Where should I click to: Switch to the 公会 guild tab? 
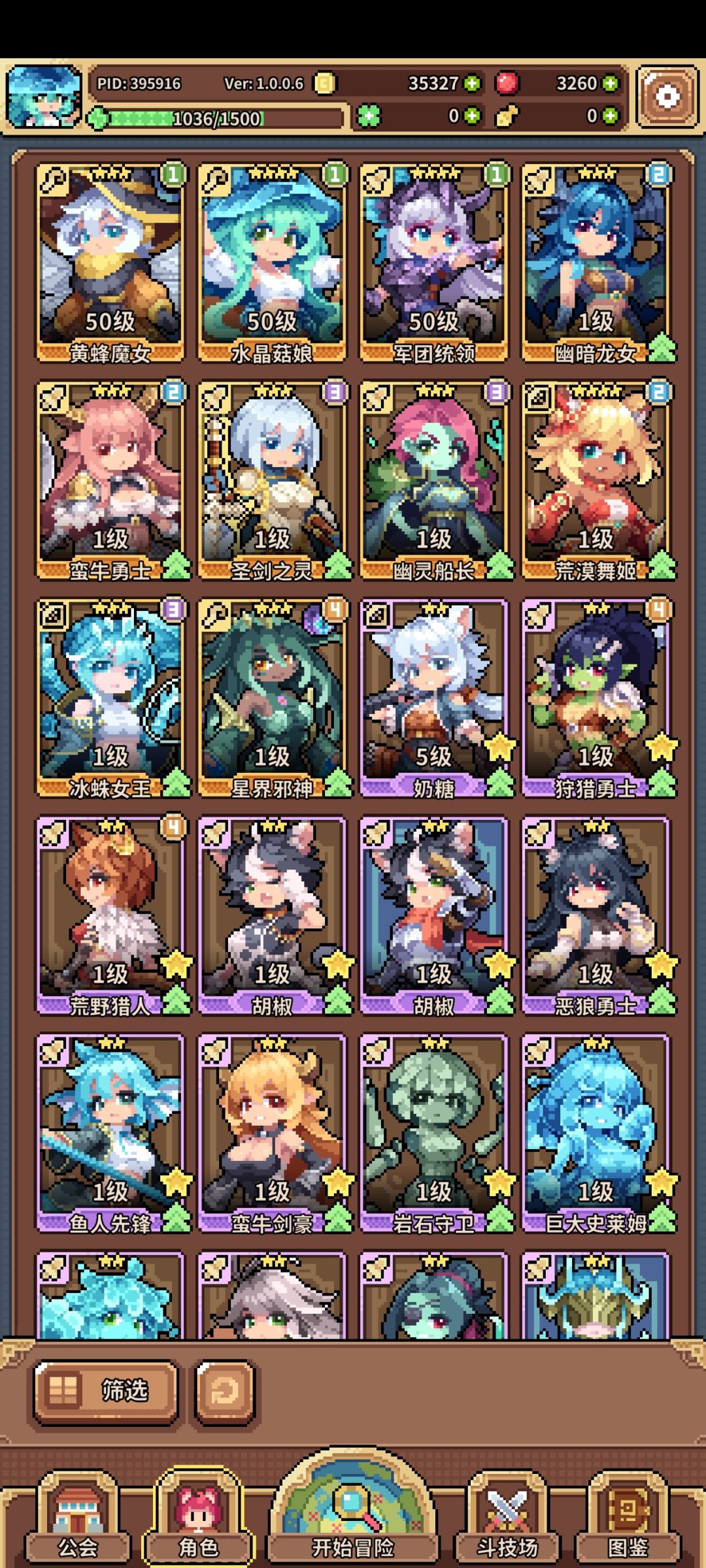[x=77, y=1522]
